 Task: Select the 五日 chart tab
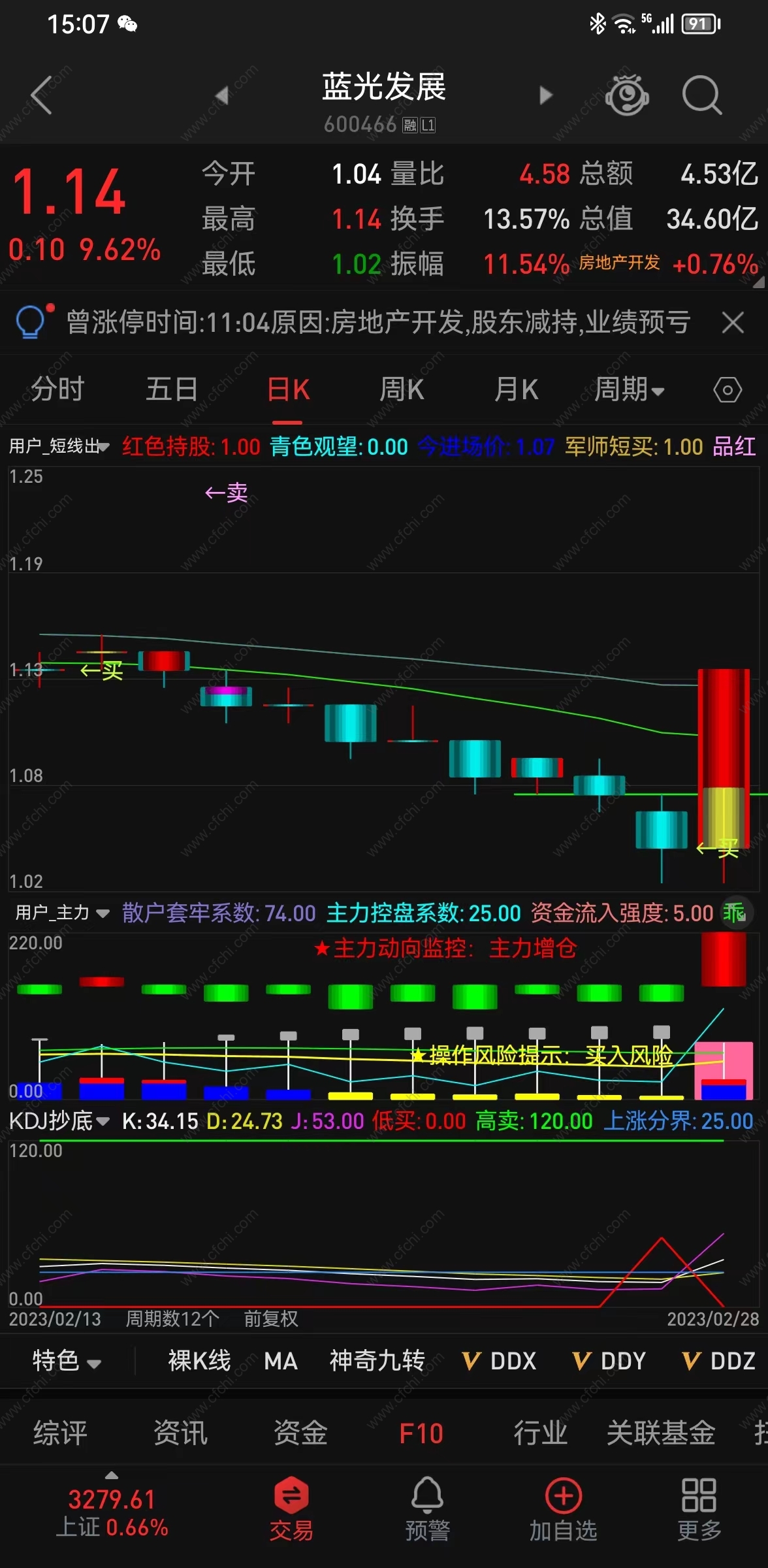(172, 390)
